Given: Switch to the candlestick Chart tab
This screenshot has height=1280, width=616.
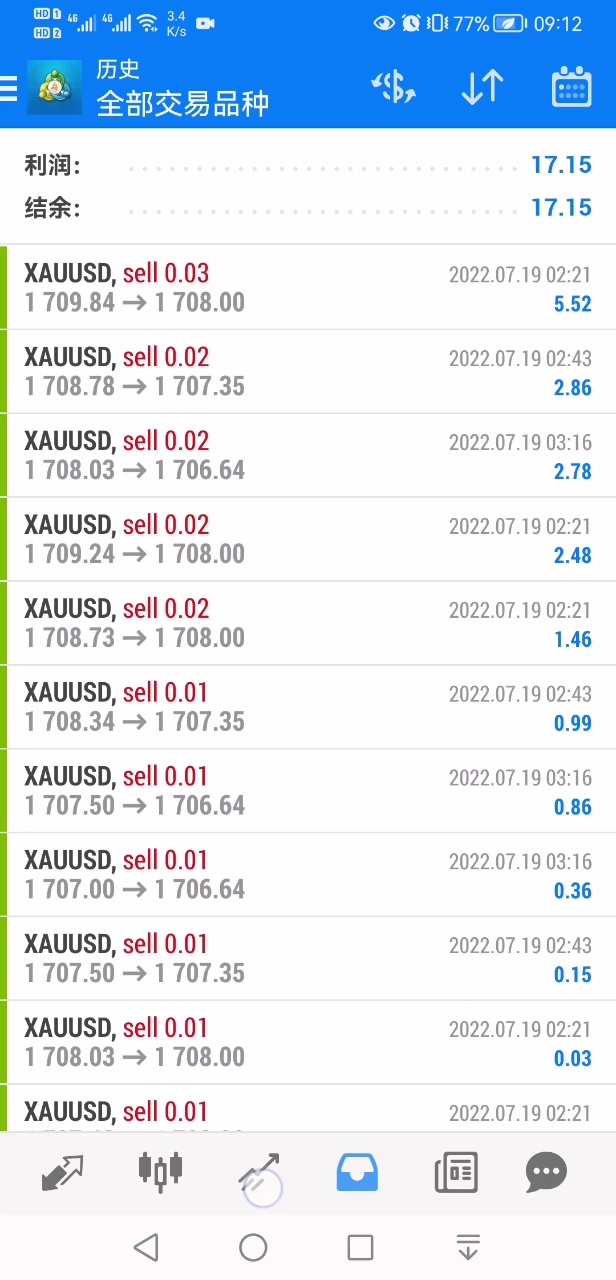Looking at the screenshot, I should 160,1172.
